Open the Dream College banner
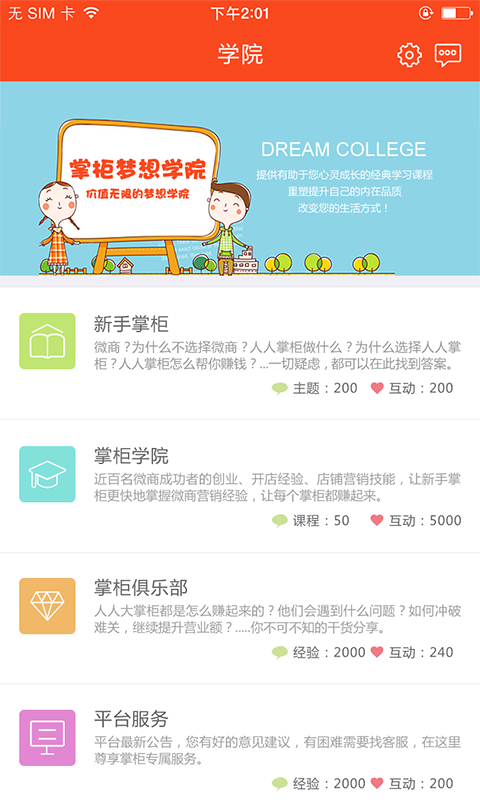 [x=240, y=179]
